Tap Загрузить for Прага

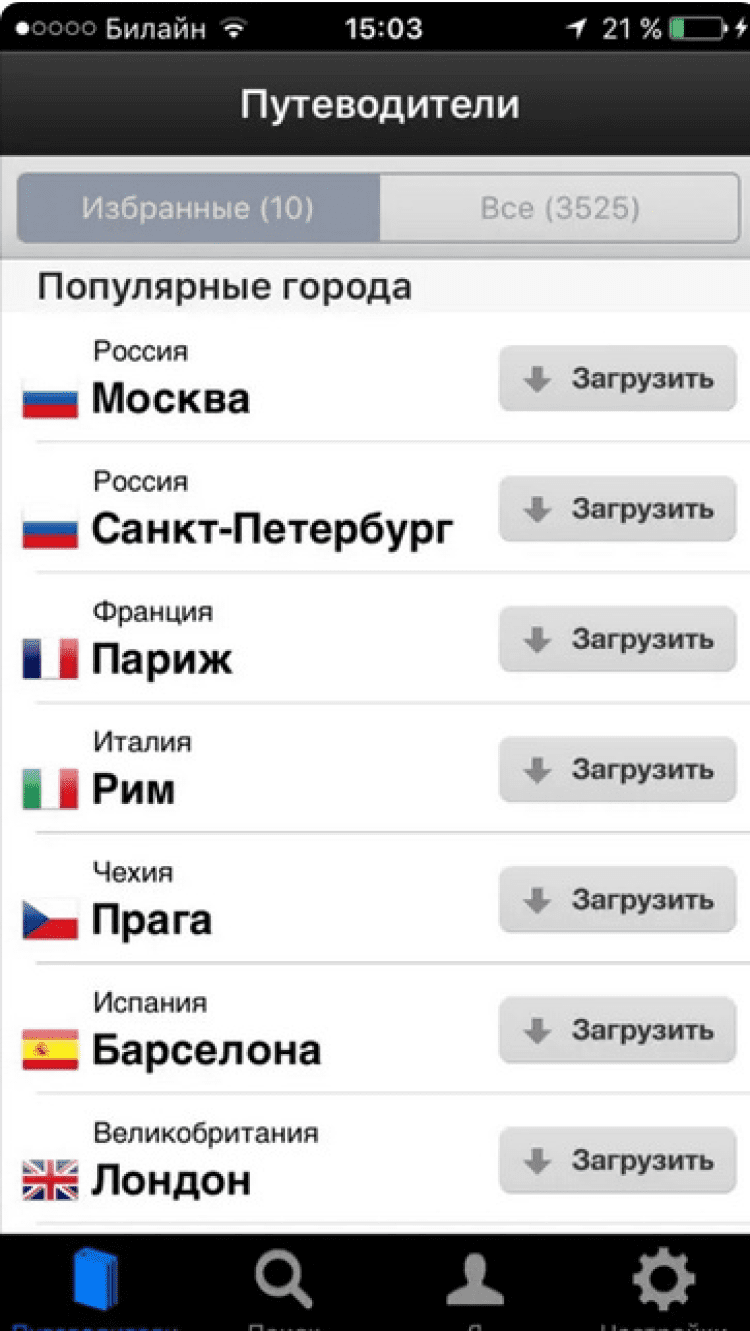click(617, 900)
